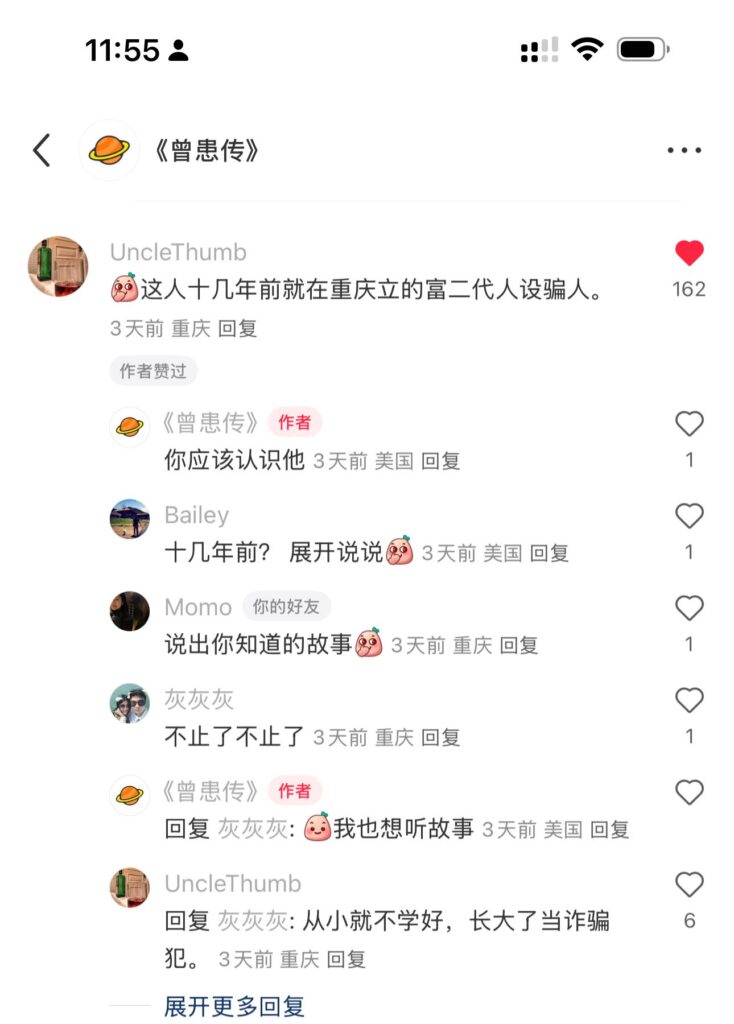Reply to Bailey's comment
The image size is (734, 1024).
click(548, 553)
